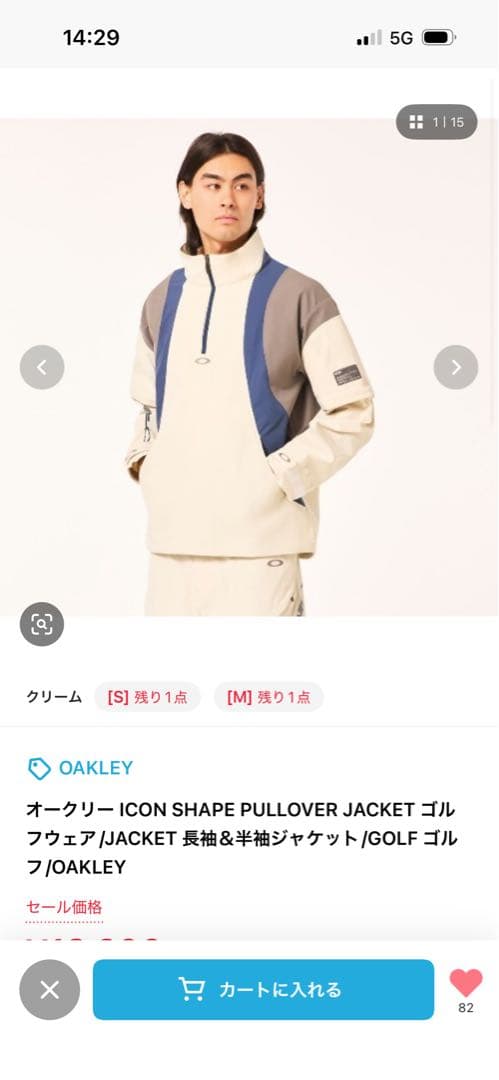This screenshot has width=499, height=1080.
Task: Open the image gallery grid counter
Action: coord(436,122)
